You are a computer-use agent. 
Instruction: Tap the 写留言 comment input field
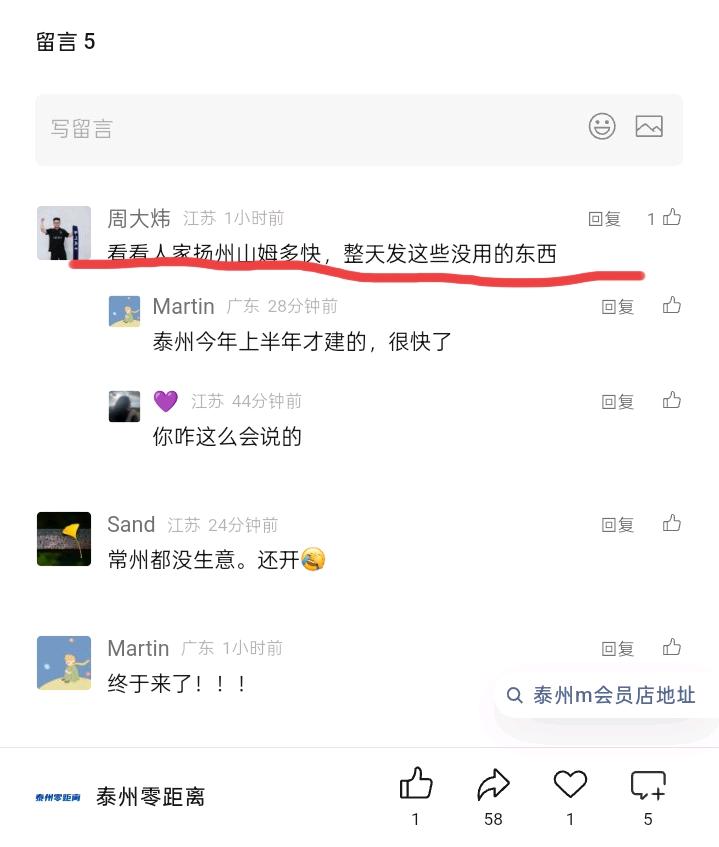(x=300, y=129)
